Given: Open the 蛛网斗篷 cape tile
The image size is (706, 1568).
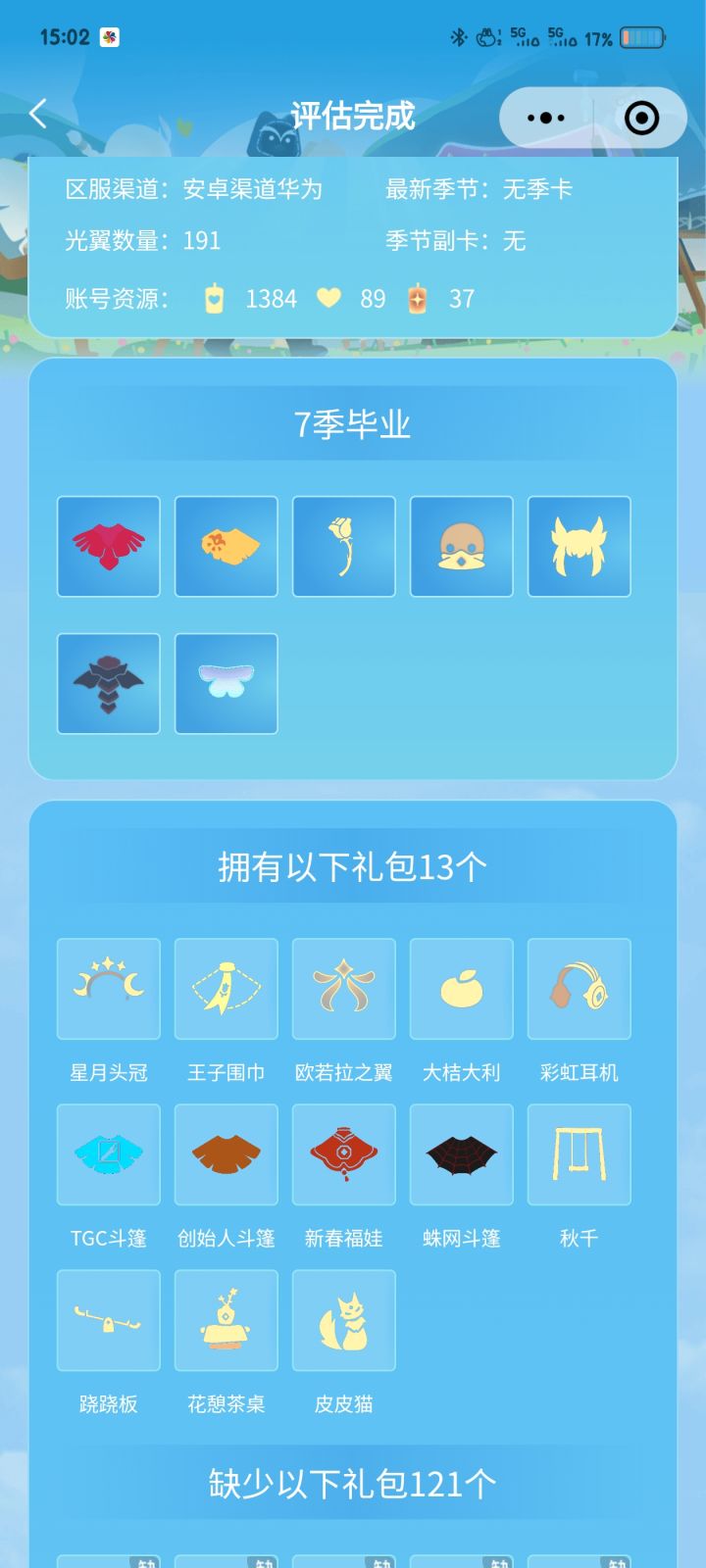Looking at the screenshot, I should 462,1154.
